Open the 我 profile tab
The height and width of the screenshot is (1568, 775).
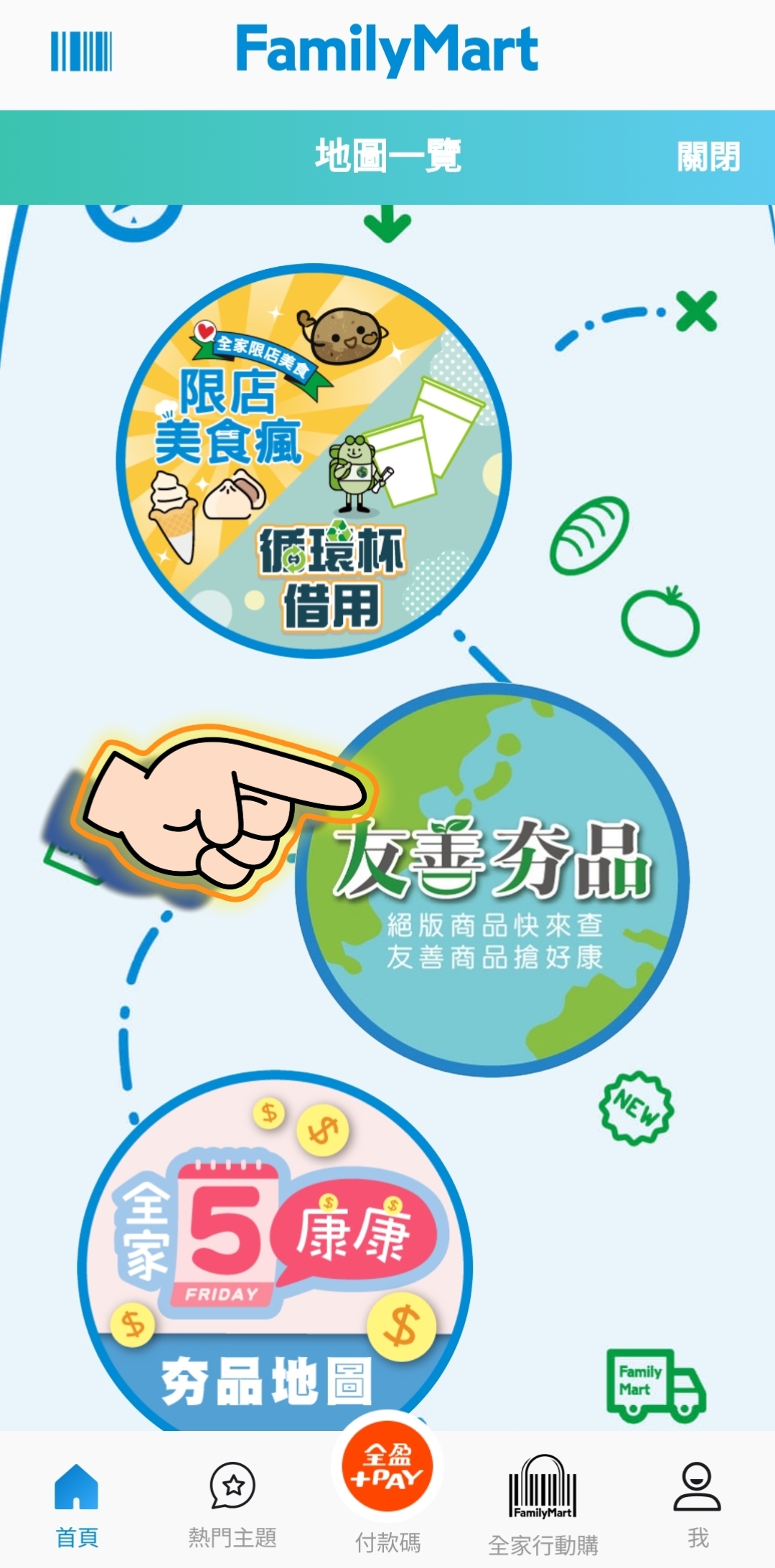coord(697,1505)
